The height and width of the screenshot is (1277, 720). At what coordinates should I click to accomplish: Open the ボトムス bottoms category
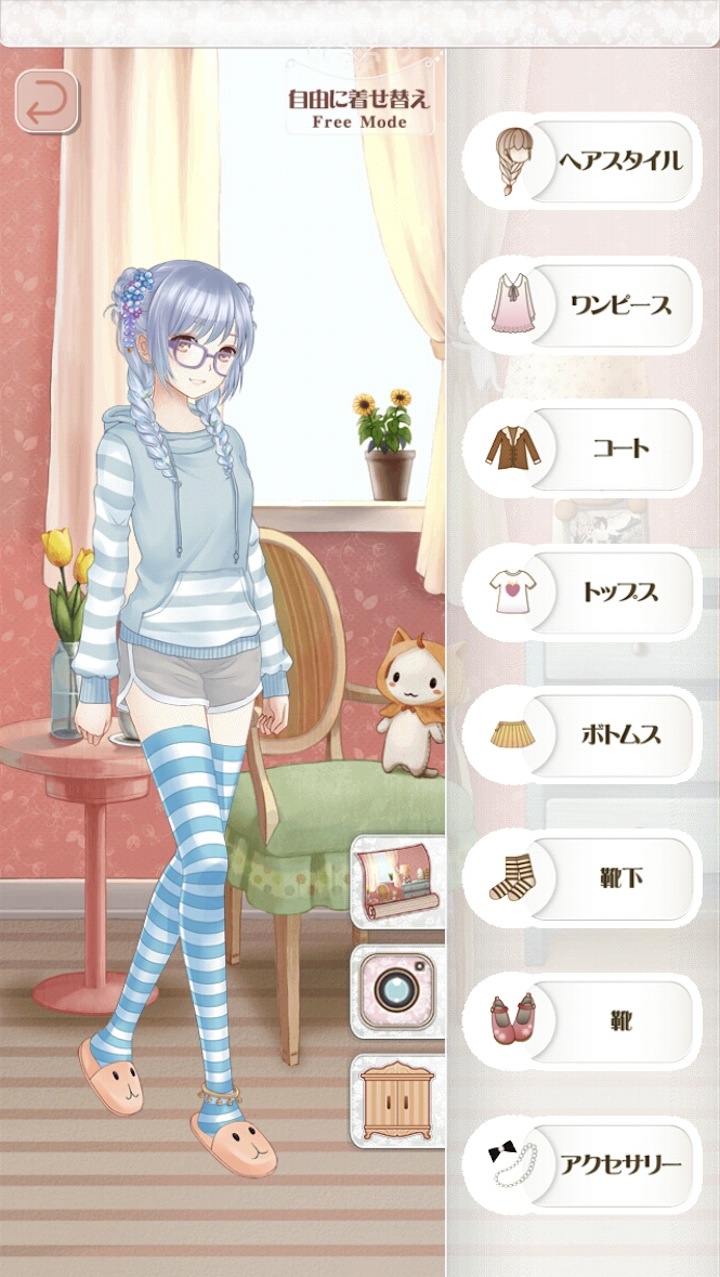point(582,734)
